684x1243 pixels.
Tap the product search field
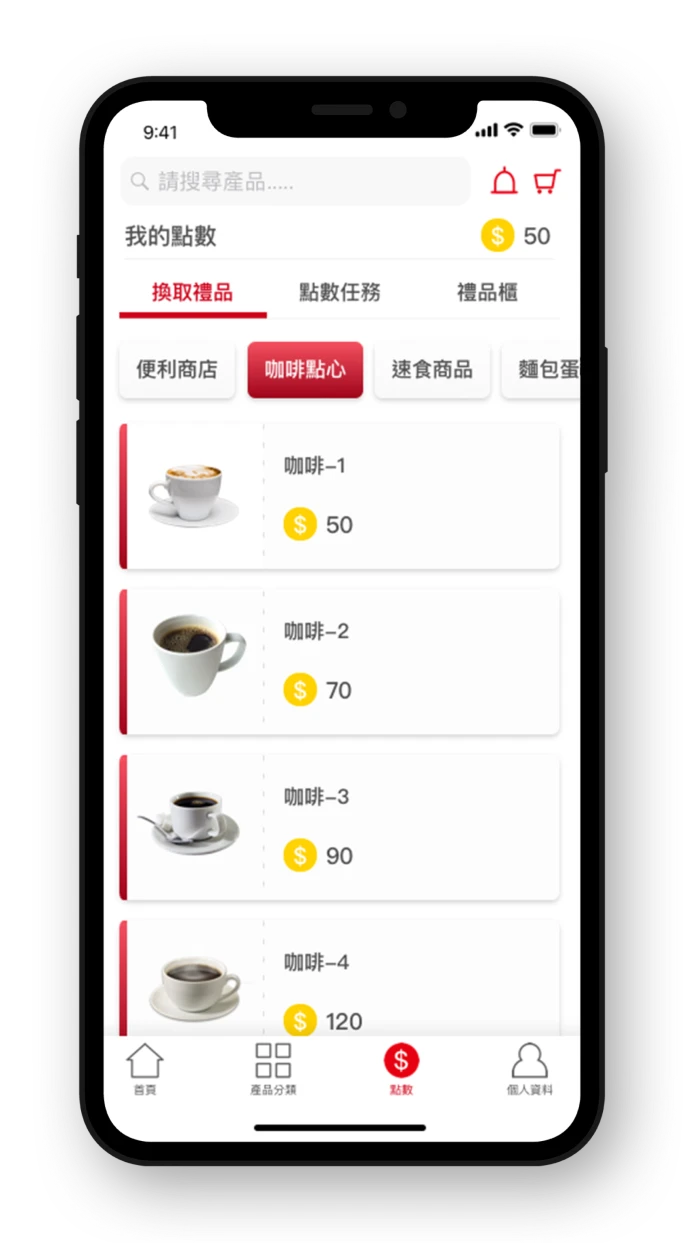click(x=295, y=181)
